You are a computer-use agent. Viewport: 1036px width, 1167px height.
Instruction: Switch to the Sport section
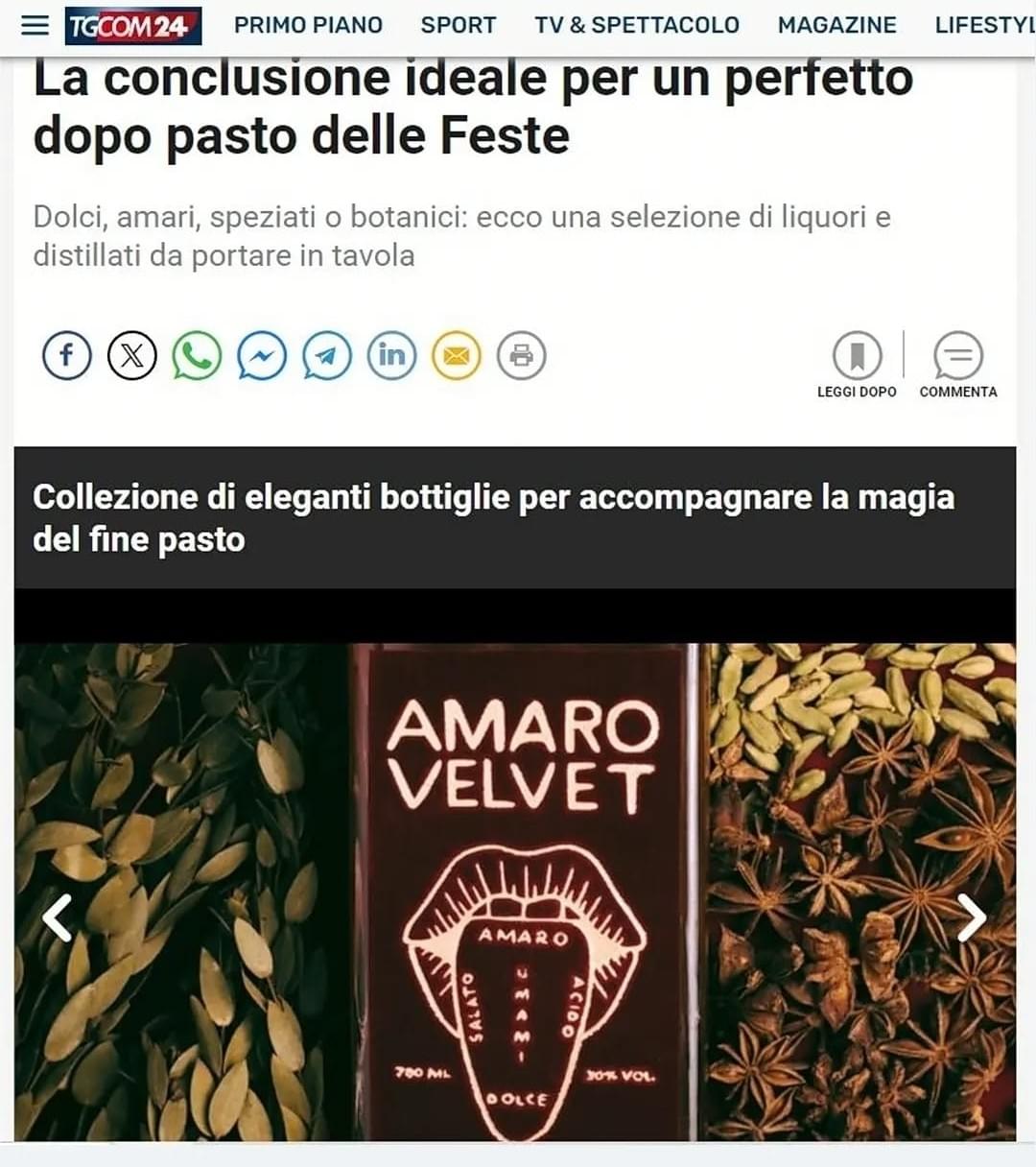(458, 25)
